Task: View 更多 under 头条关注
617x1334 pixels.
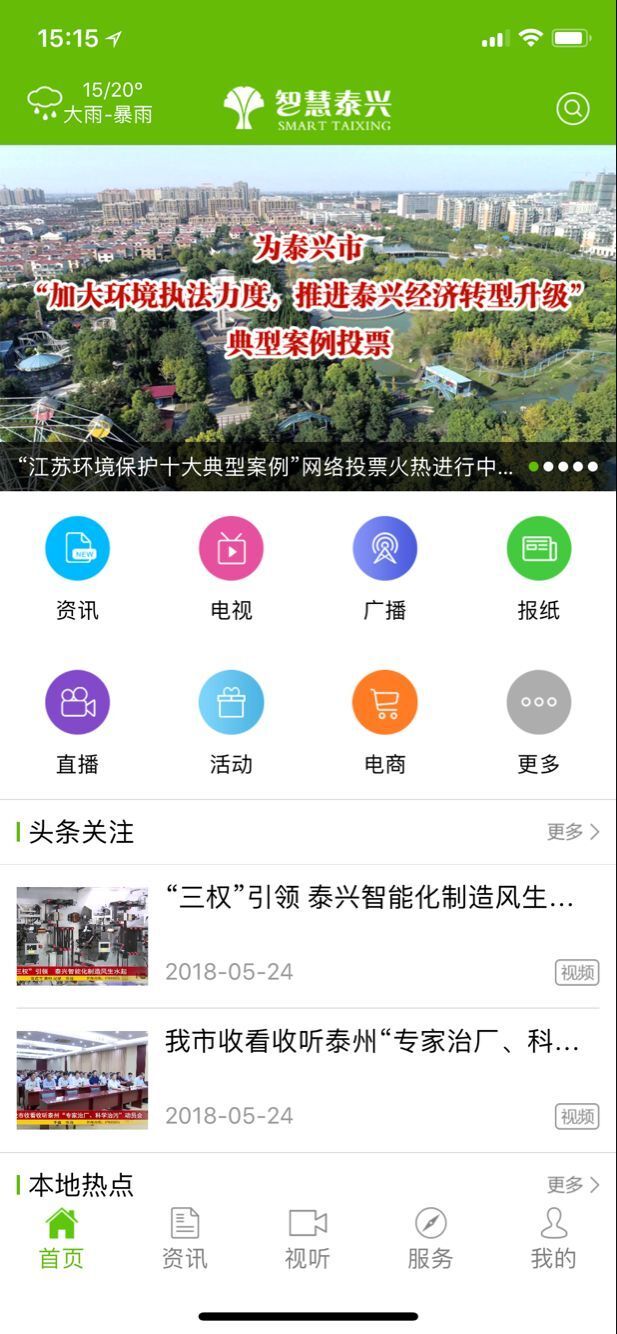Action: [573, 832]
